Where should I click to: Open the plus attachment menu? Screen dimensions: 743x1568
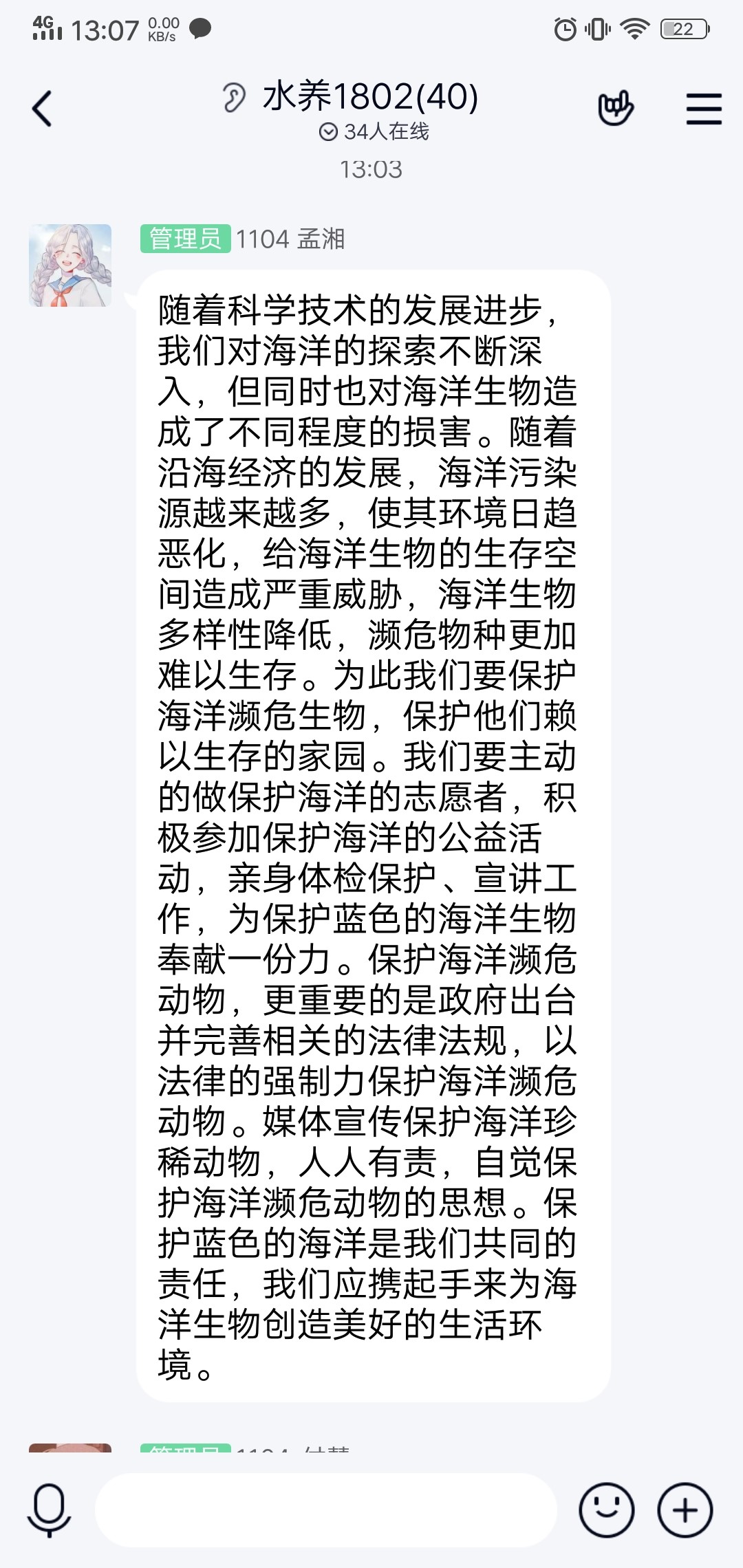685,1510
